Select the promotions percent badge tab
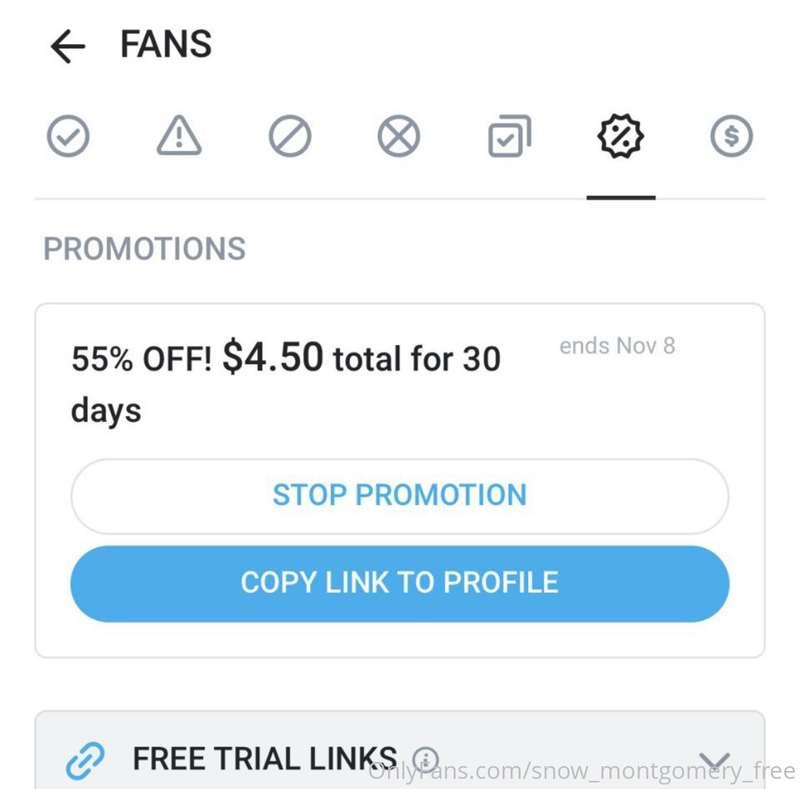Screen dimensions: 800x789 pyautogui.click(x=620, y=136)
